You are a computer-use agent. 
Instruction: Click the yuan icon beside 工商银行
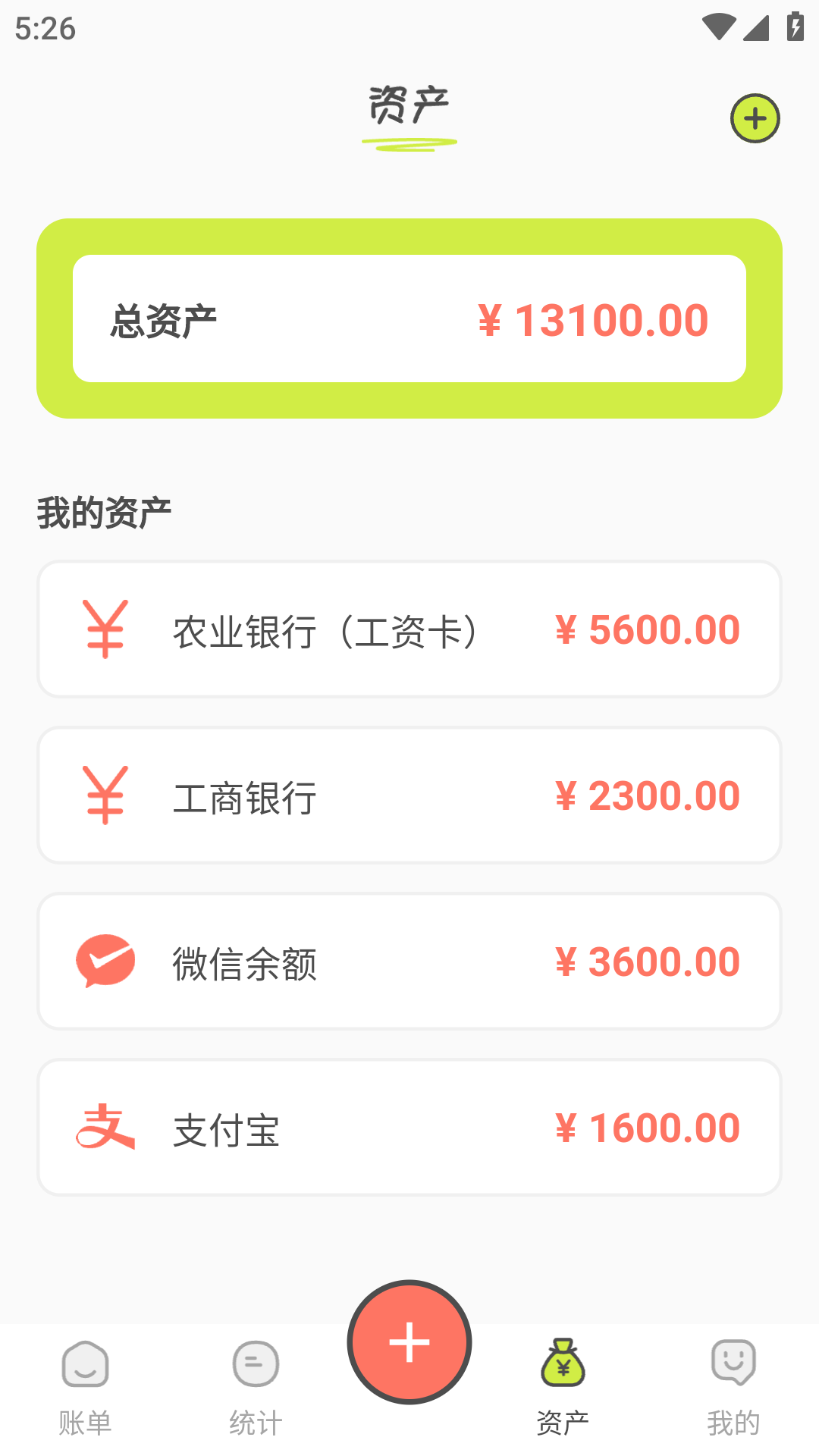[105, 795]
